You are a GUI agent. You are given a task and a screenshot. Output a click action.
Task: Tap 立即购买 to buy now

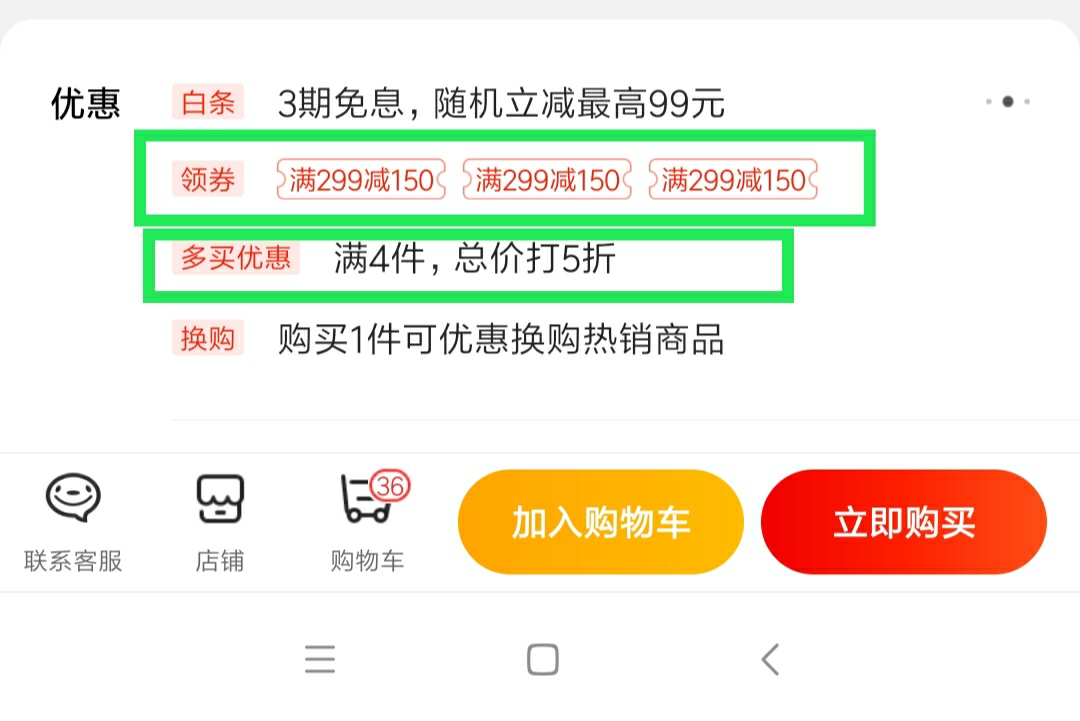coord(903,522)
